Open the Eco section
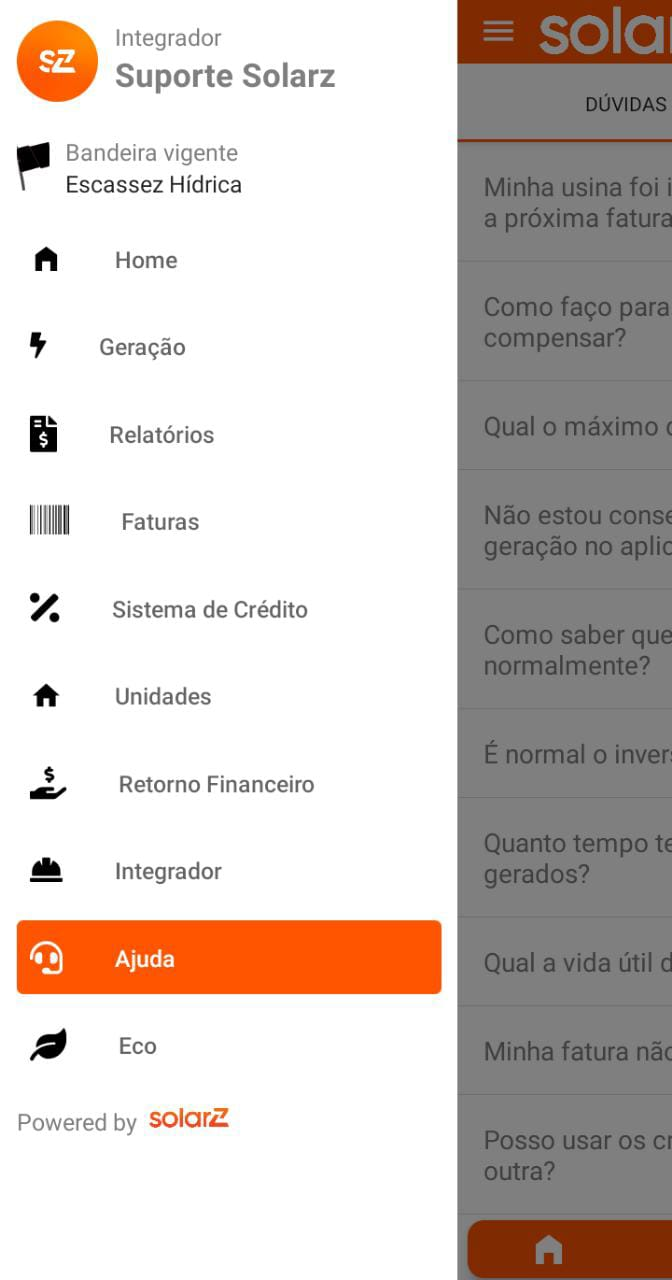This screenshot has height=1280, width=672. pyautogui.click(x=137, y=1046)
